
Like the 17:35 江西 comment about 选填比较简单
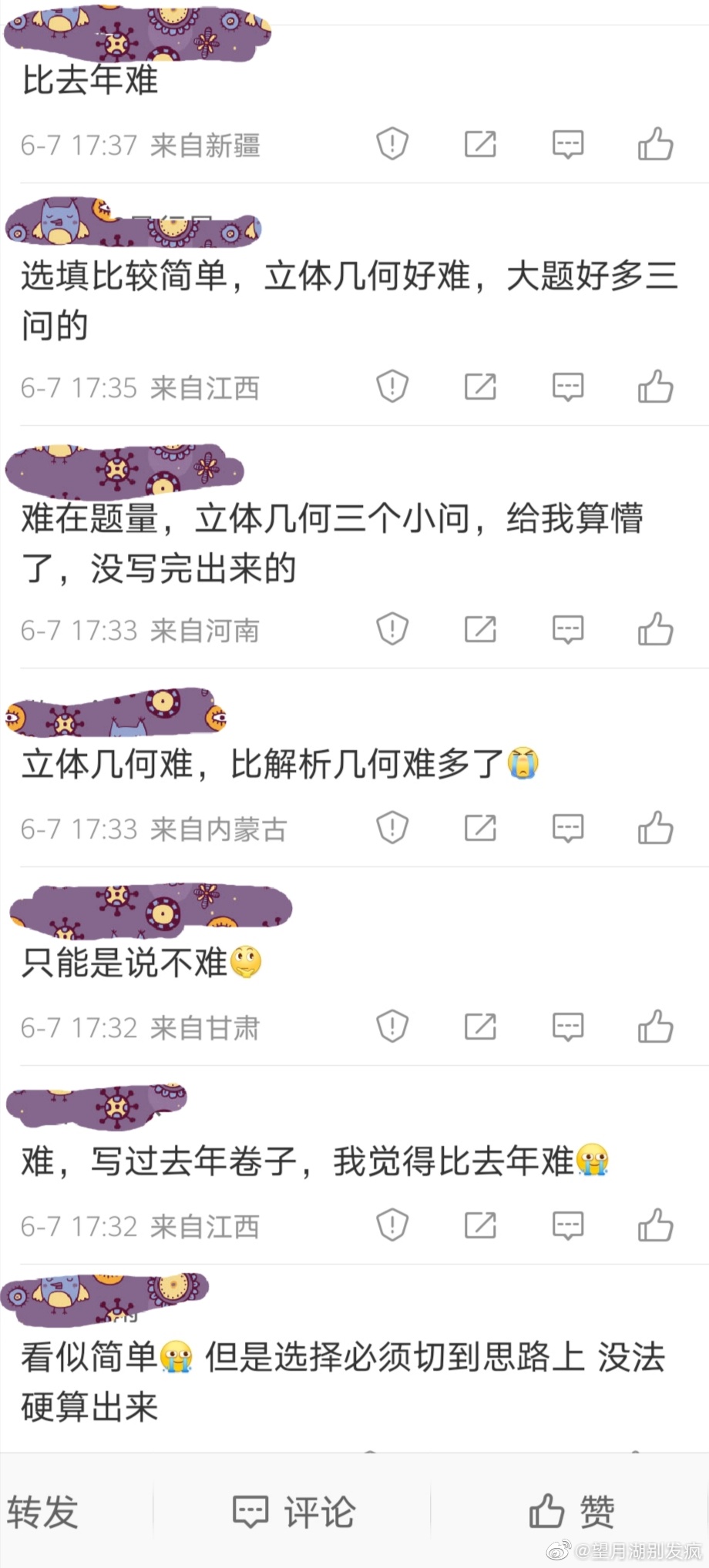click(656, 387)
